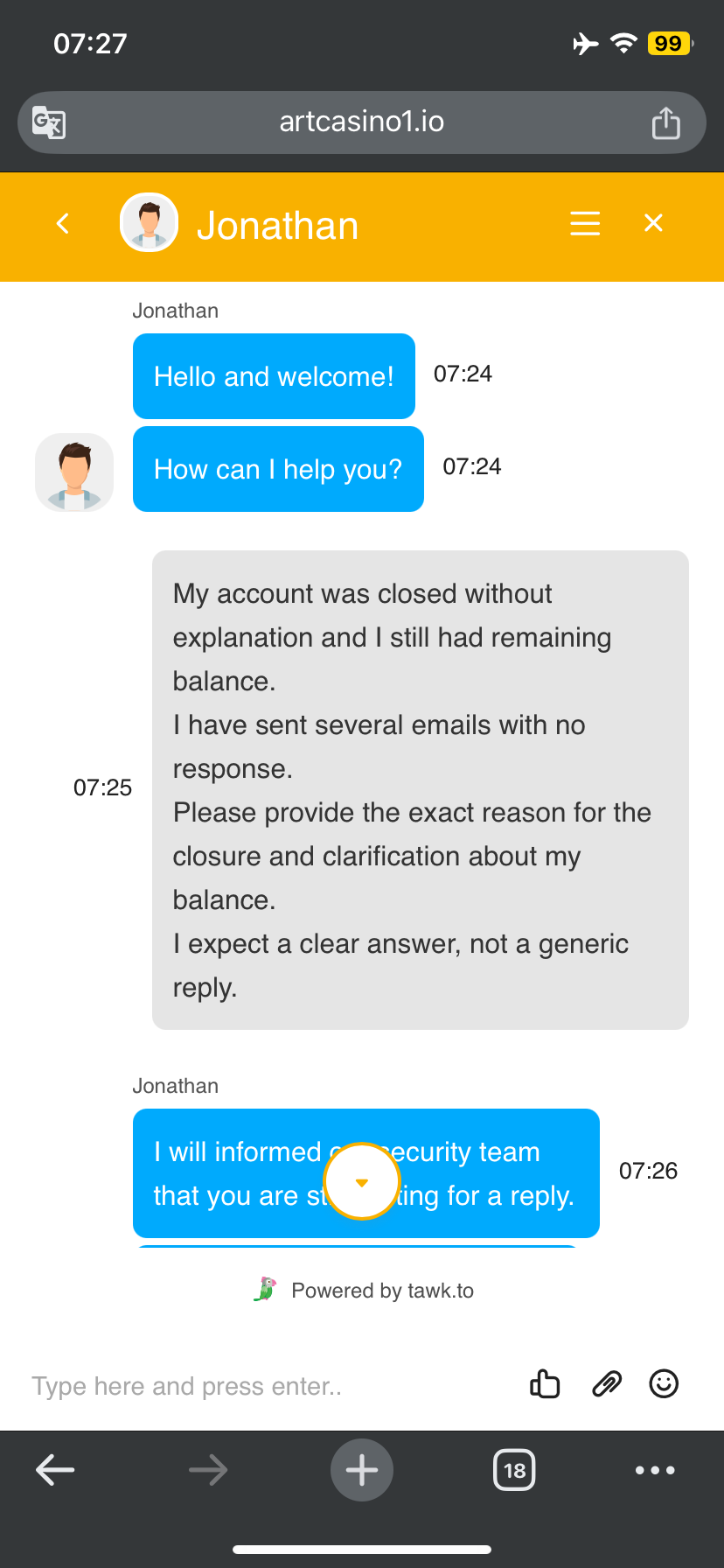Image resolution: width=724 pixels, height=1568 pixels.
Task: Translate the page with translate icon
Action: tap(49, 122)
